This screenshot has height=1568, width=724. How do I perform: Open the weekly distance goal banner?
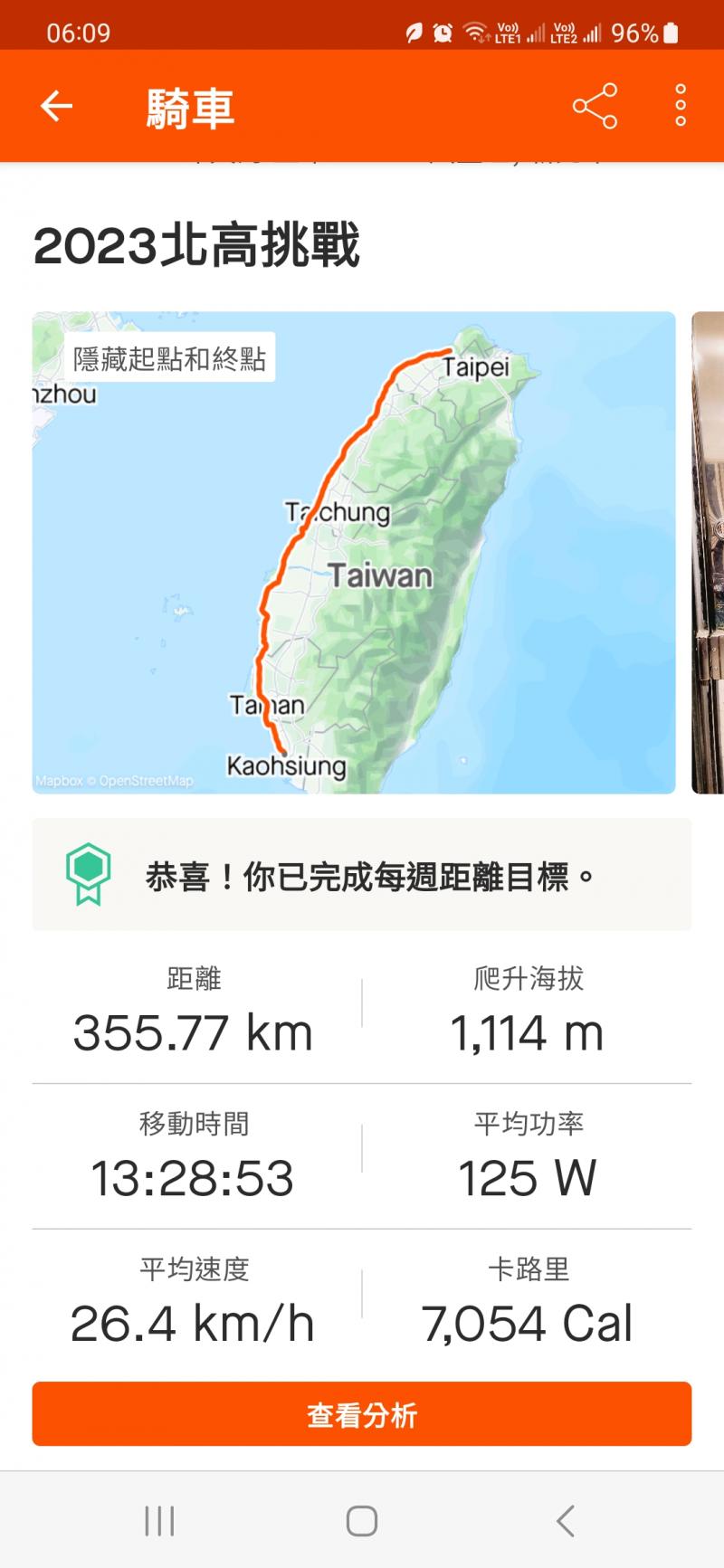[362, 875]
